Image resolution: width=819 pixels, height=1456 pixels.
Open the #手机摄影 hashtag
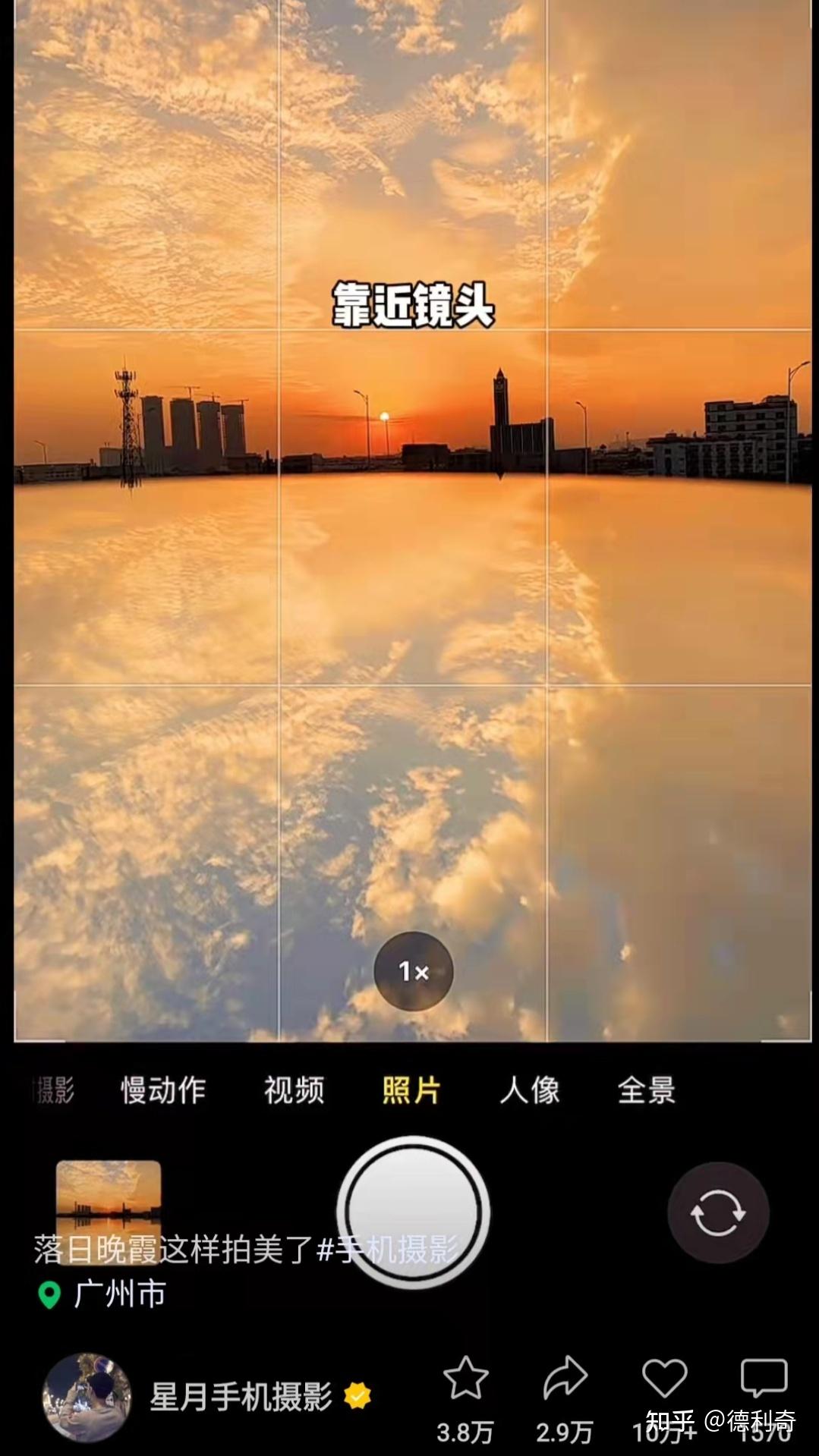(x=388, y=1250)
